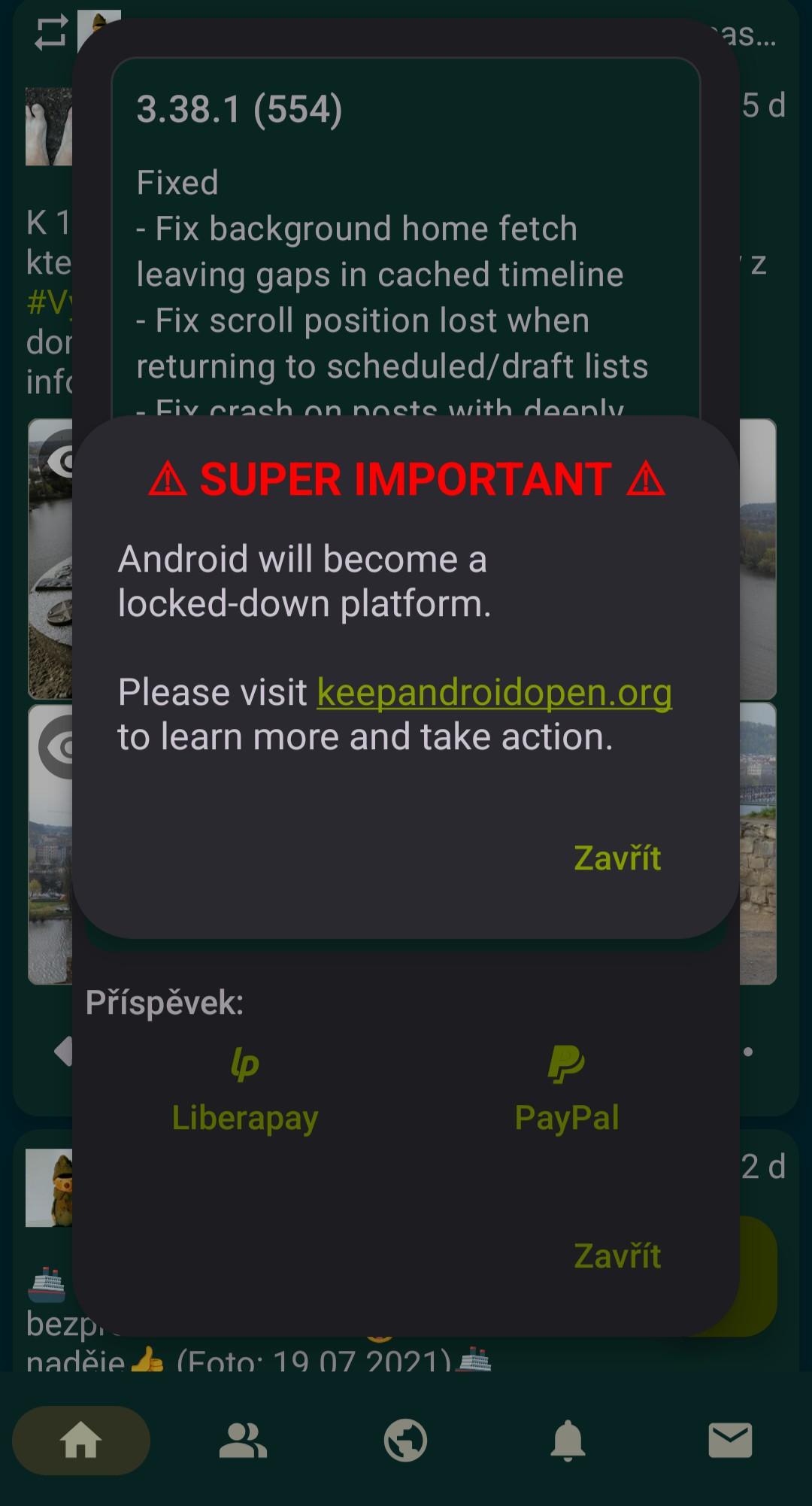Go to the home timeline tab
Viewport: 812px width, 1506px height.
81,1441
